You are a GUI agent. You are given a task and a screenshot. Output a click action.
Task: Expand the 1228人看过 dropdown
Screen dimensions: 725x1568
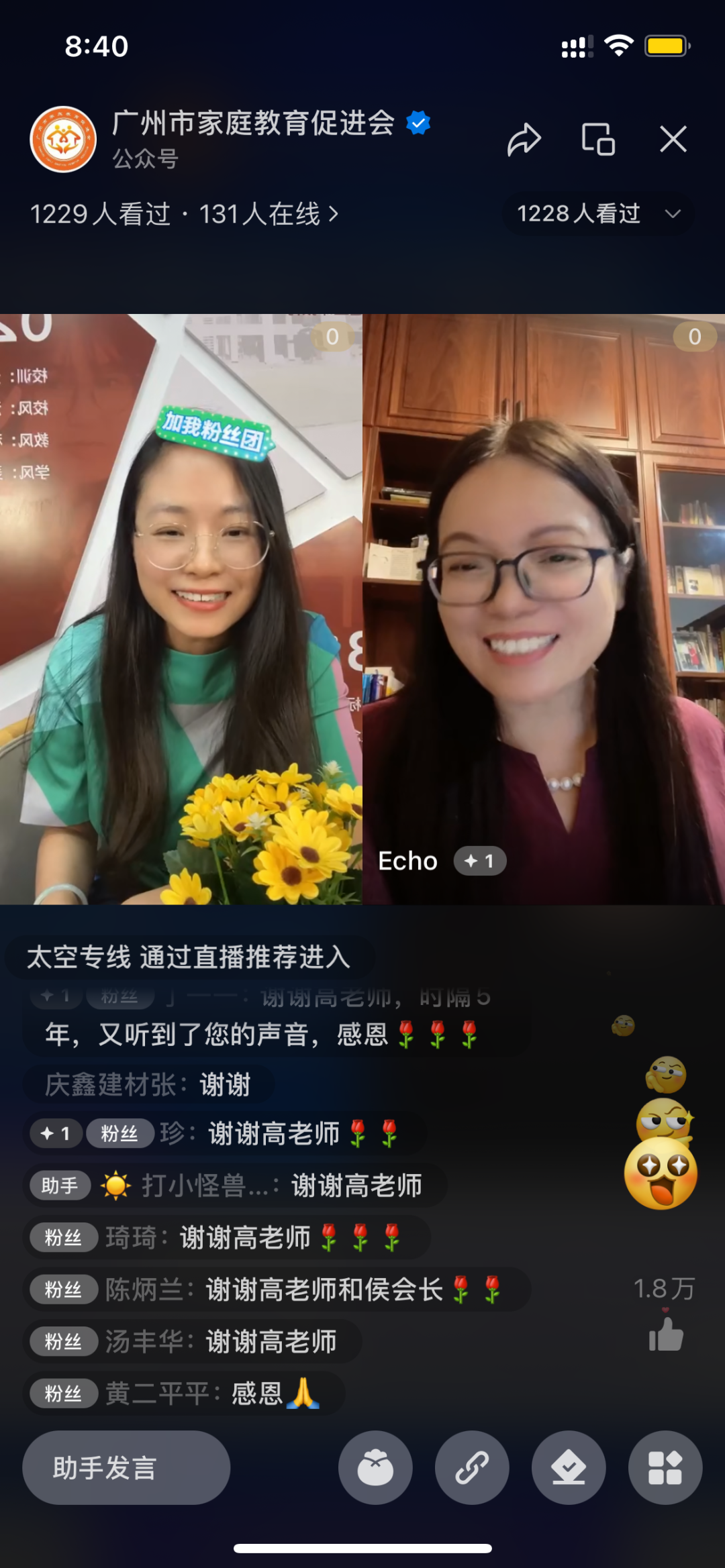coord(597,214)
